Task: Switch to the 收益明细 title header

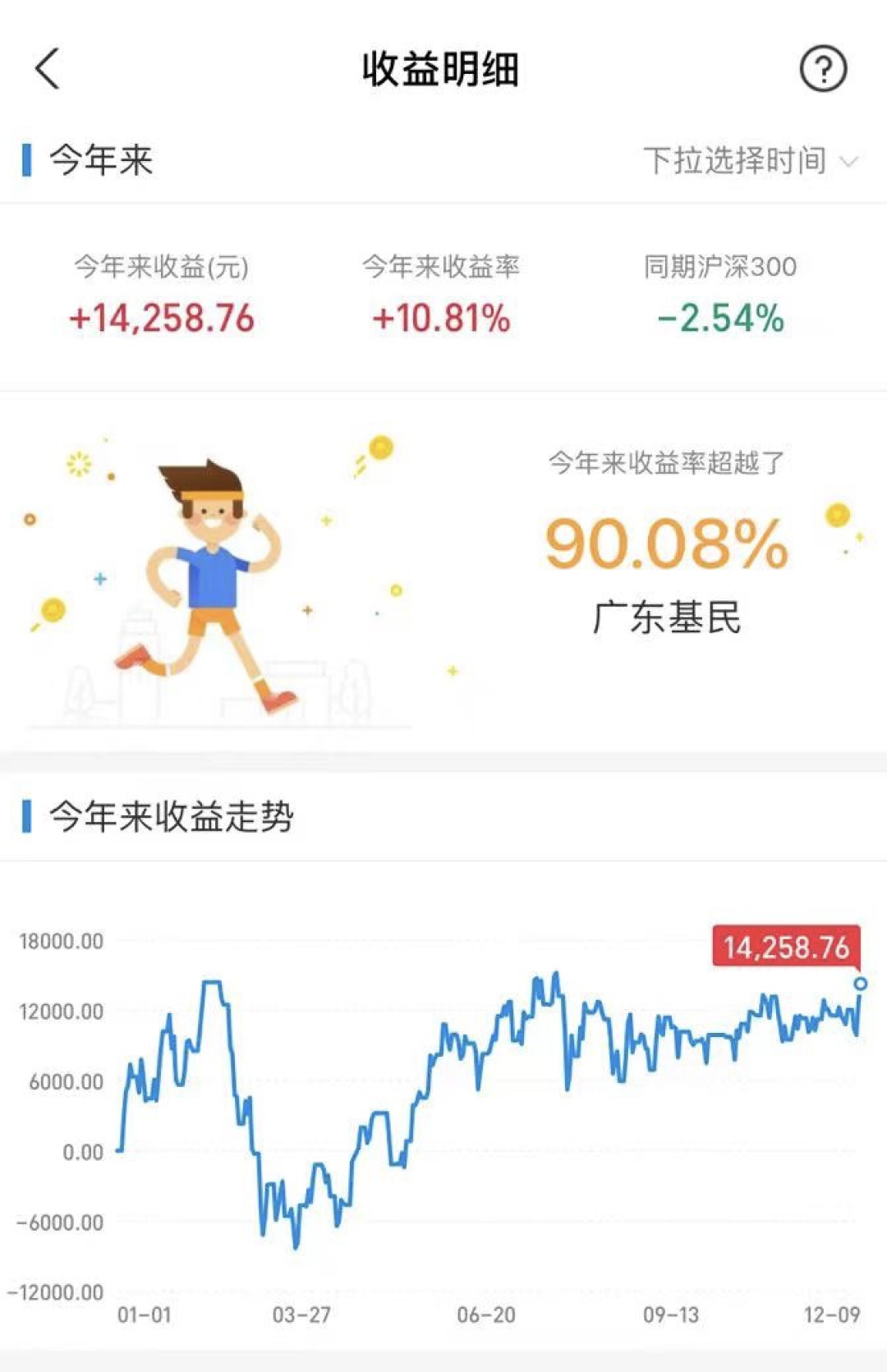Action: point(443,69)
